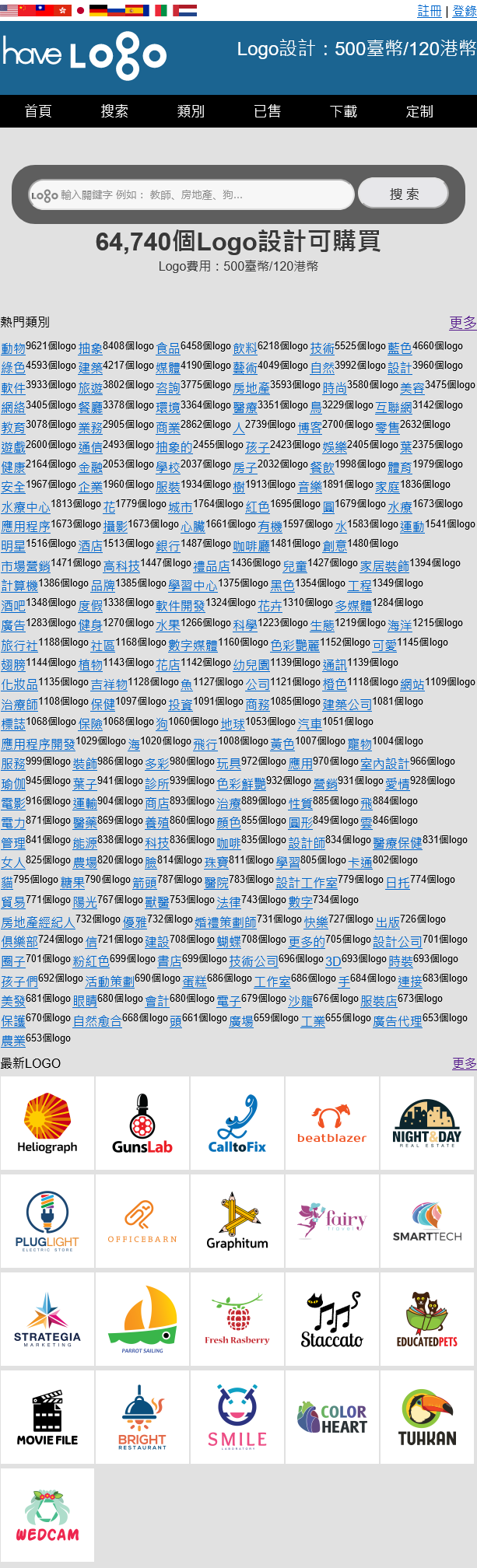The height and width of the screenshot is (1568, 477).
Task: Tap the 搜索 search button
Action: point(404,194)
